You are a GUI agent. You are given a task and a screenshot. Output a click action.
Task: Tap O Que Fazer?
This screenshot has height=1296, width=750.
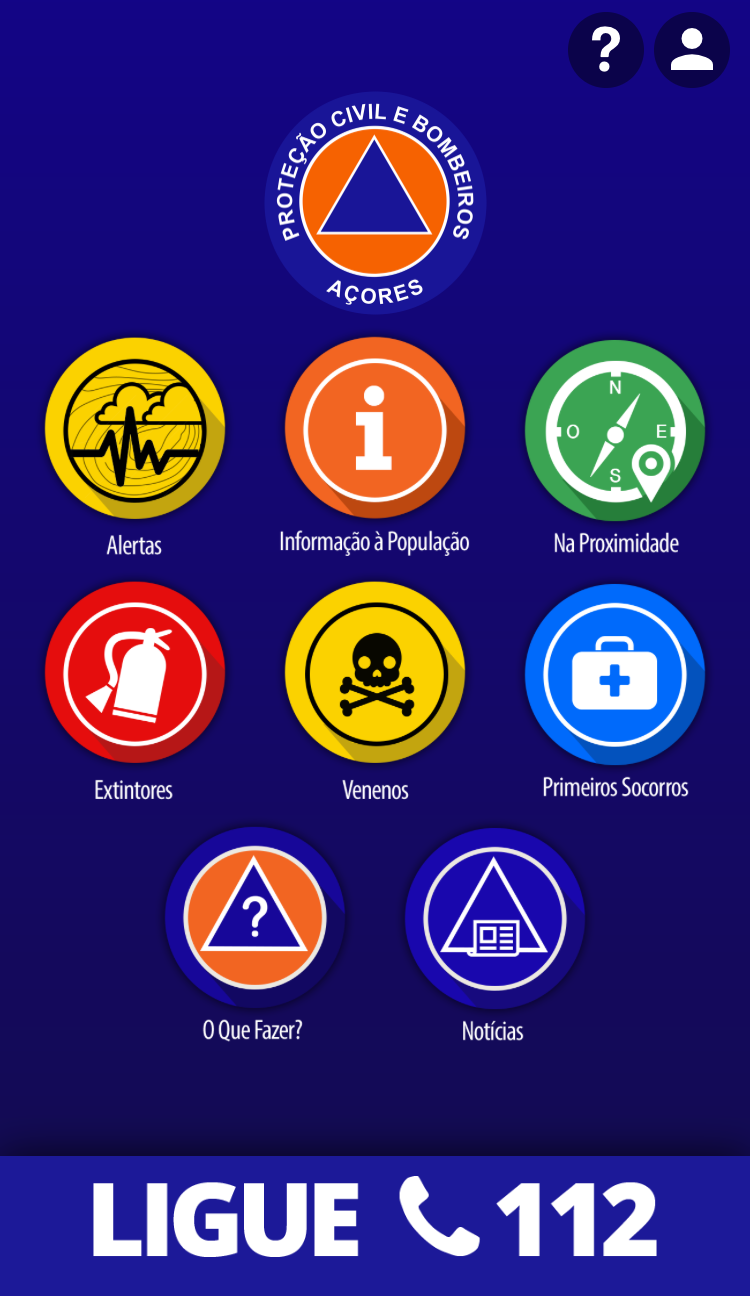pos(254,917)
